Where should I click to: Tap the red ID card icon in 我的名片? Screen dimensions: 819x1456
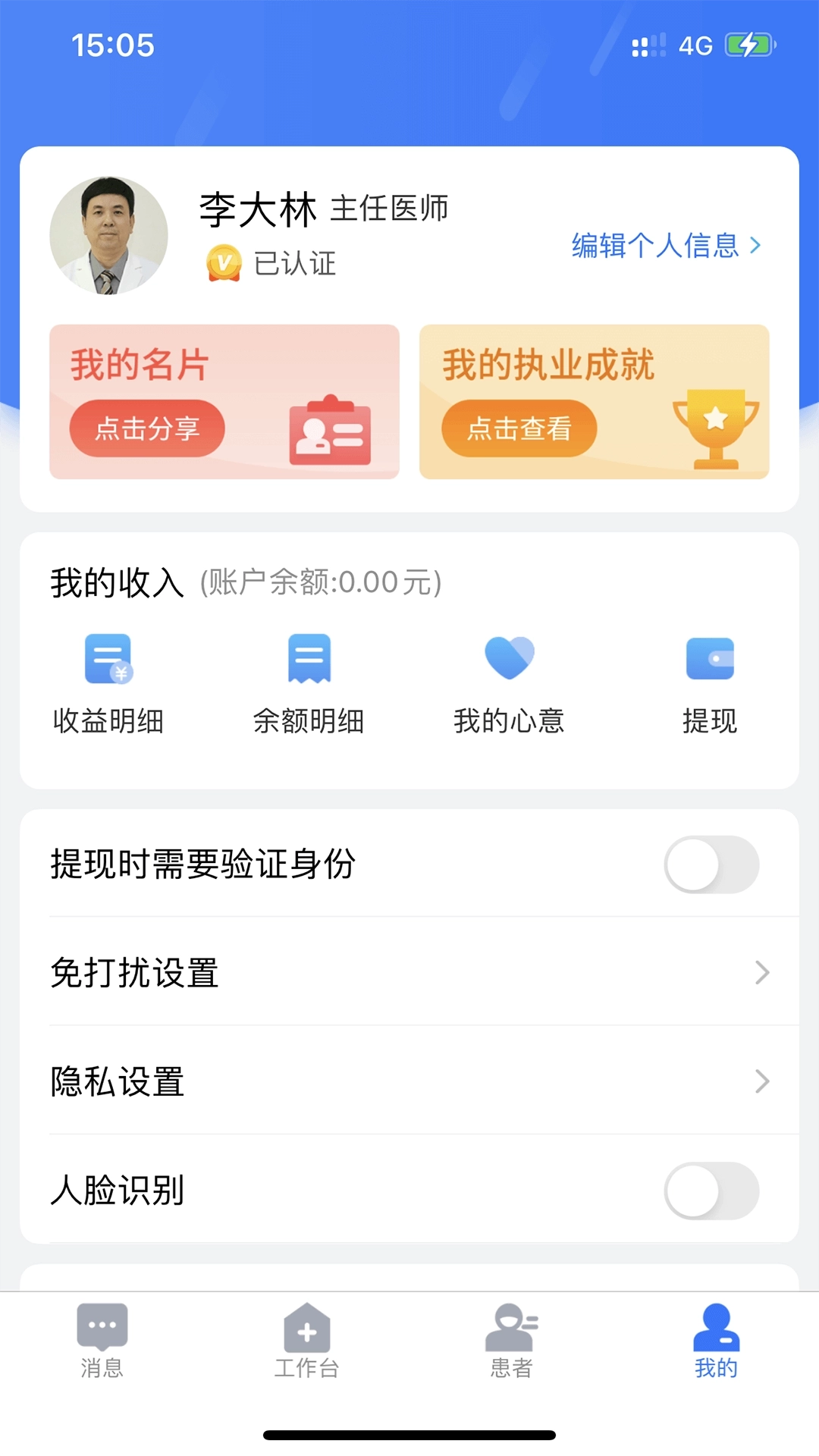tap(329, 430)
